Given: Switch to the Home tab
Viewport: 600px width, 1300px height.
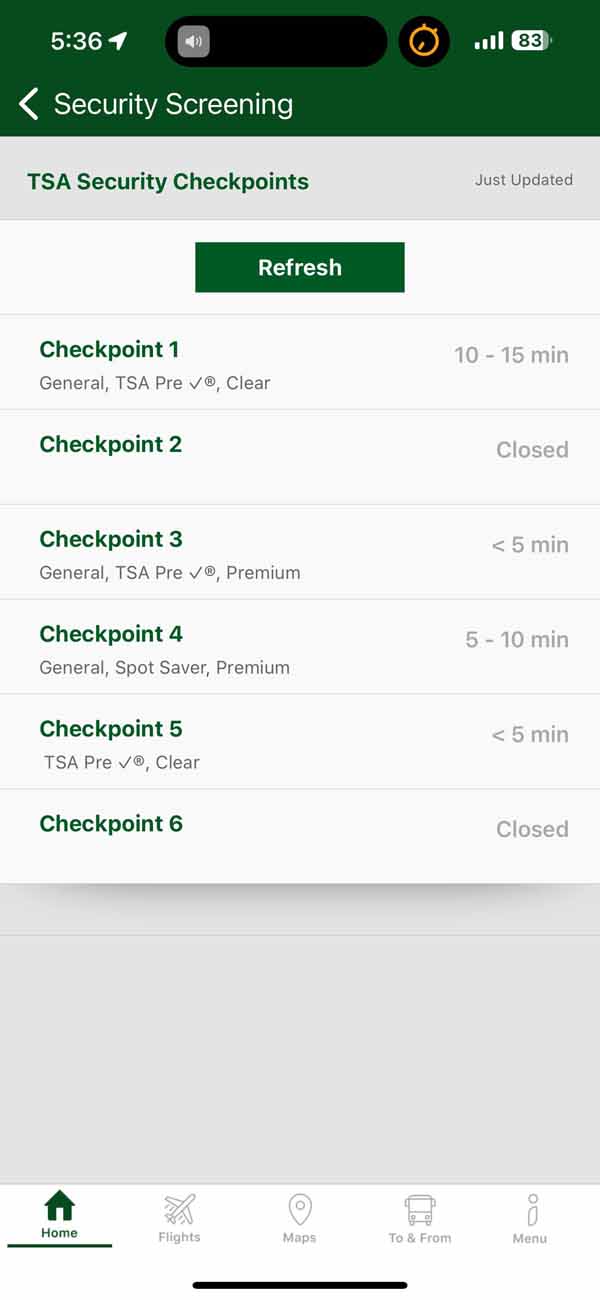Looking at the screenshot, I should [60, 1216].
